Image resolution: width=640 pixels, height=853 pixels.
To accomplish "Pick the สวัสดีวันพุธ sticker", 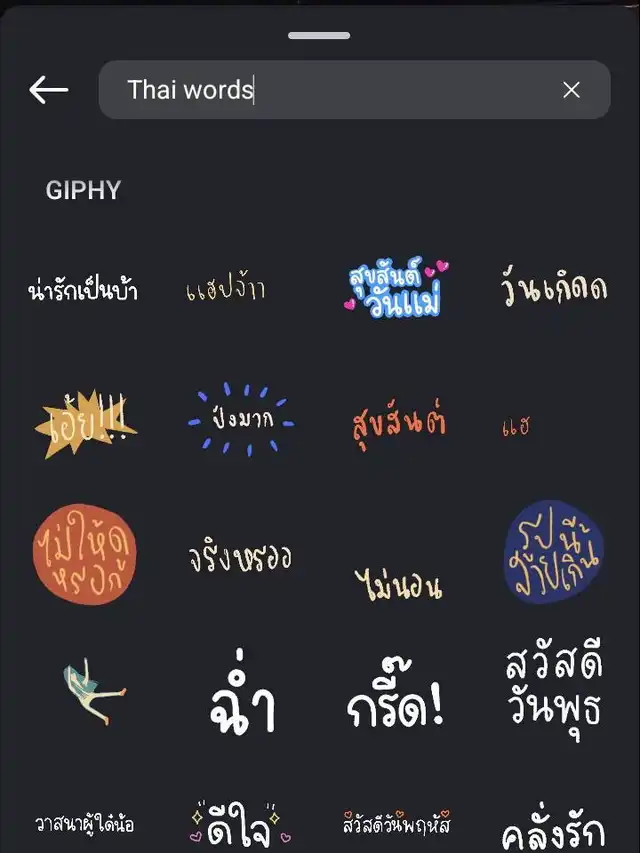I will [554, 689].
